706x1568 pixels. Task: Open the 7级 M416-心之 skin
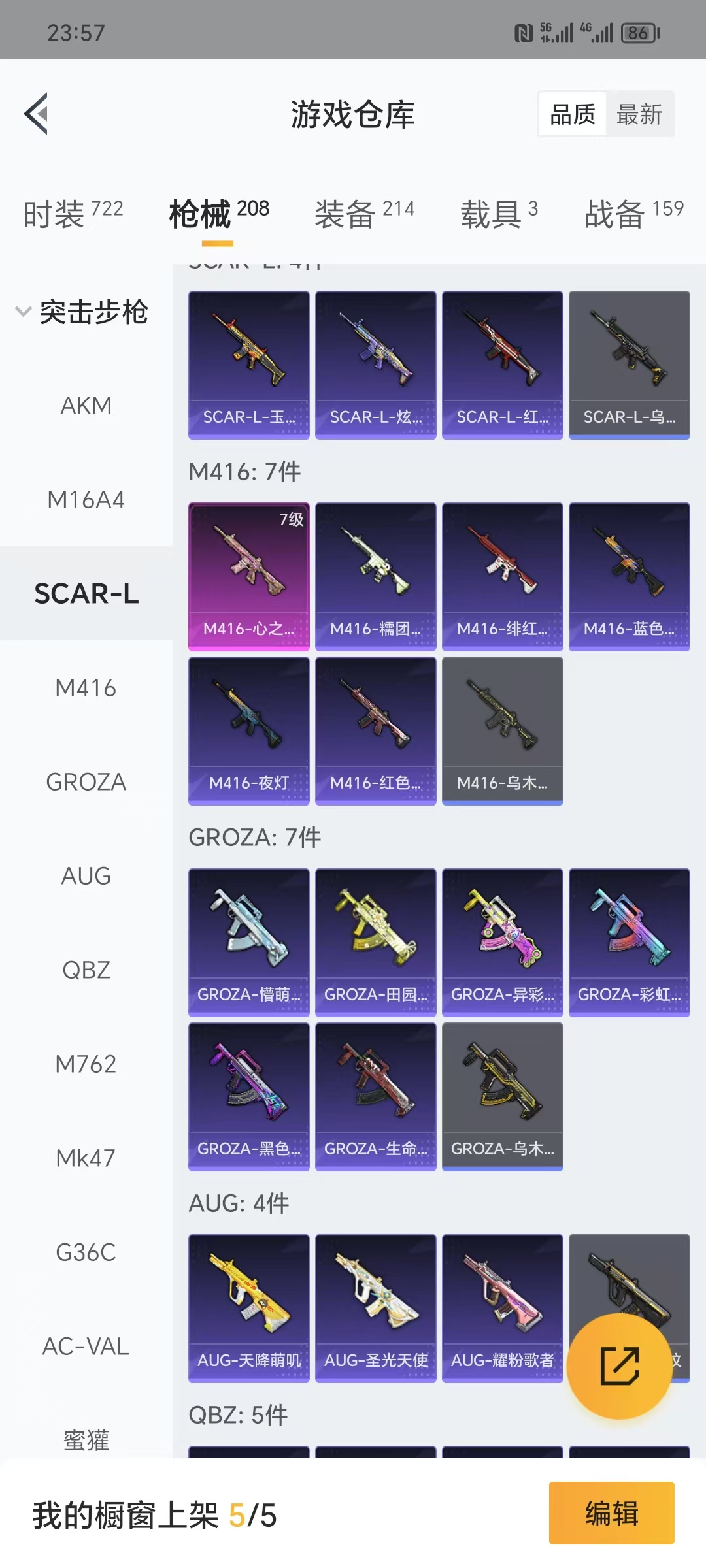click(249, 576)
